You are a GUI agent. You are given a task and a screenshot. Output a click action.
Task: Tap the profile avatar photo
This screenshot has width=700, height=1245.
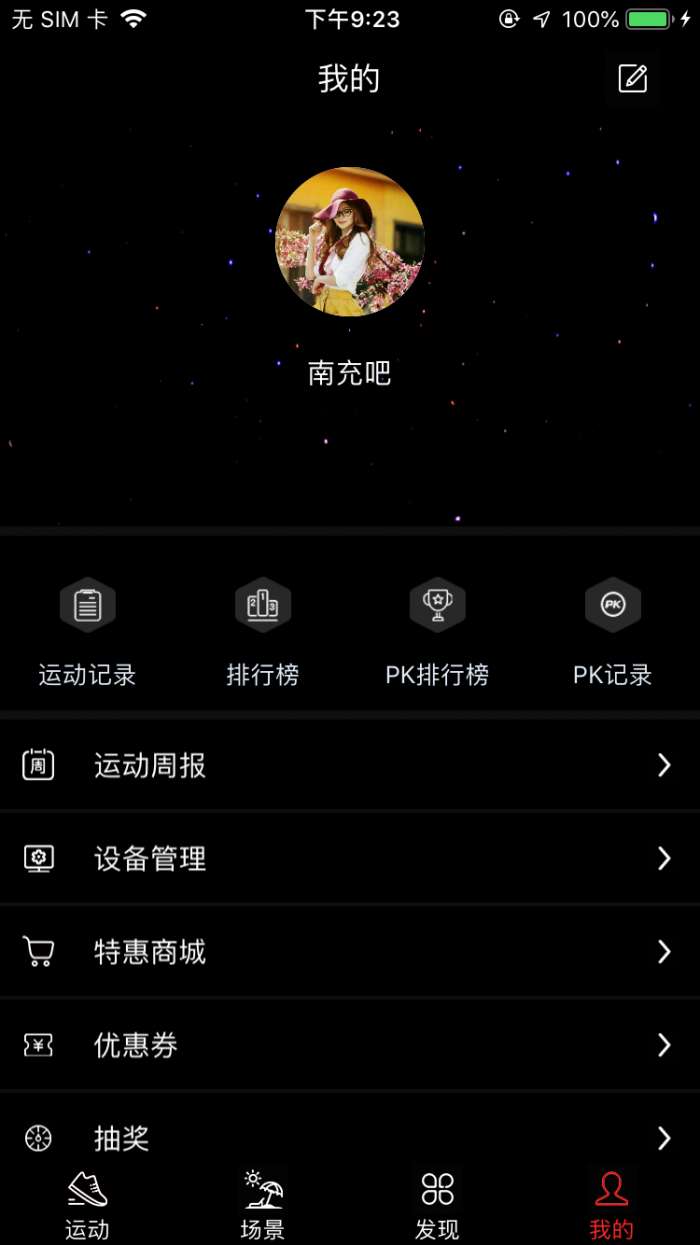click(349, 241)
